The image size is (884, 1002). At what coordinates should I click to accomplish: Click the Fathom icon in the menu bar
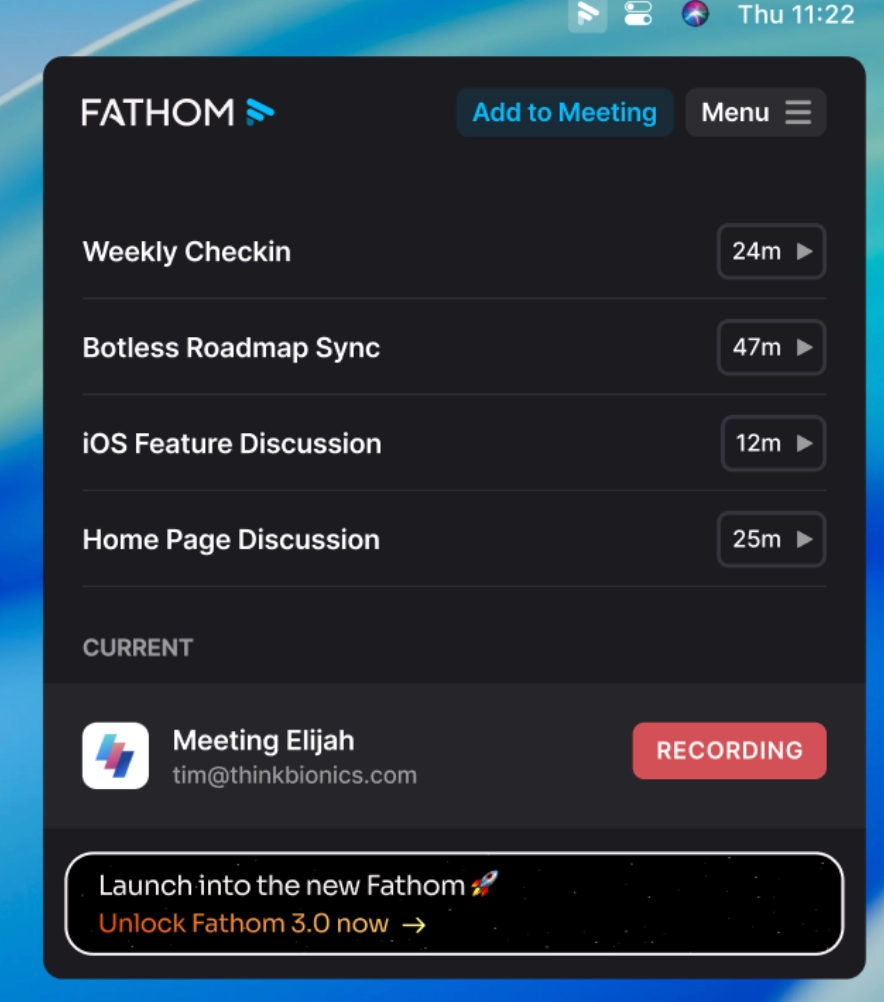pyautogui.click(x=588, y=14)
